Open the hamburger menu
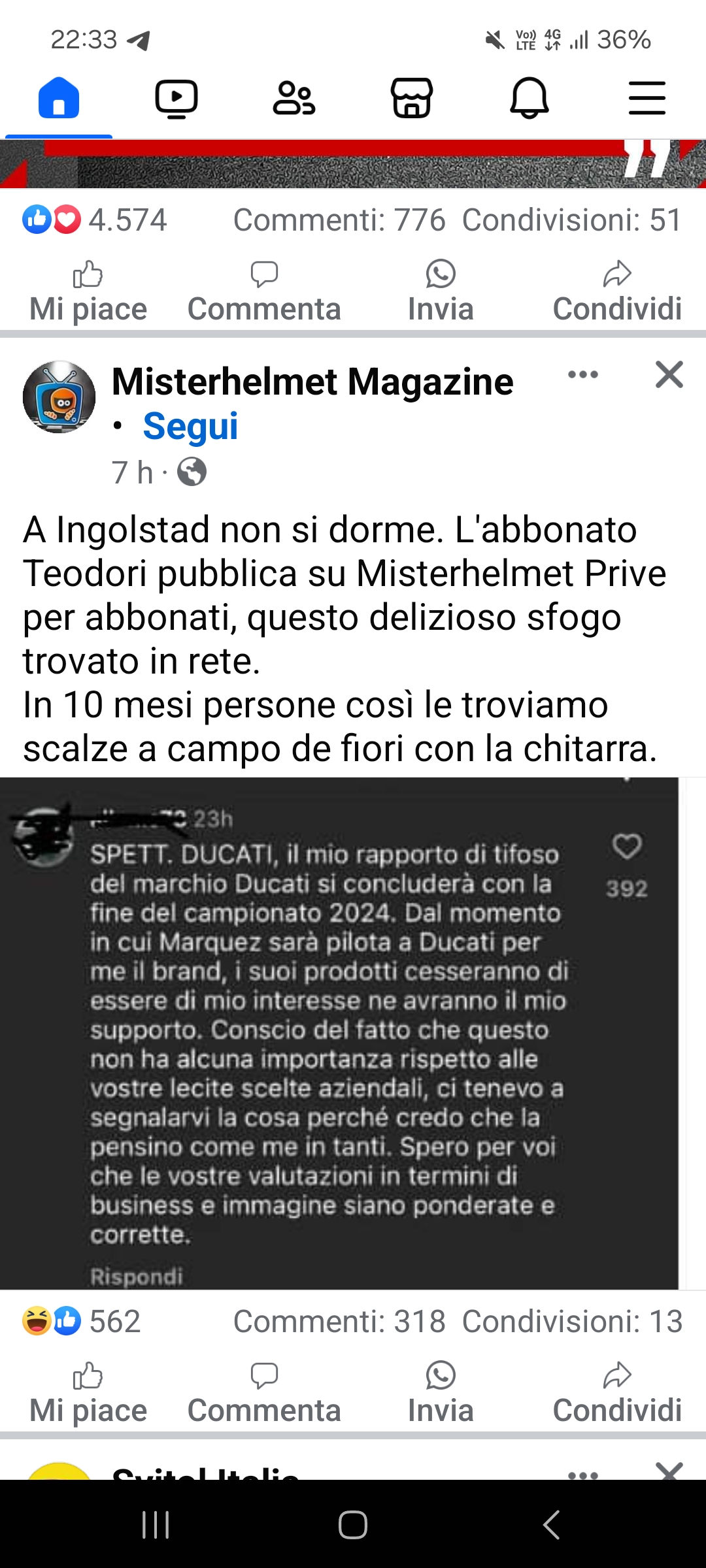 point(647,98)
